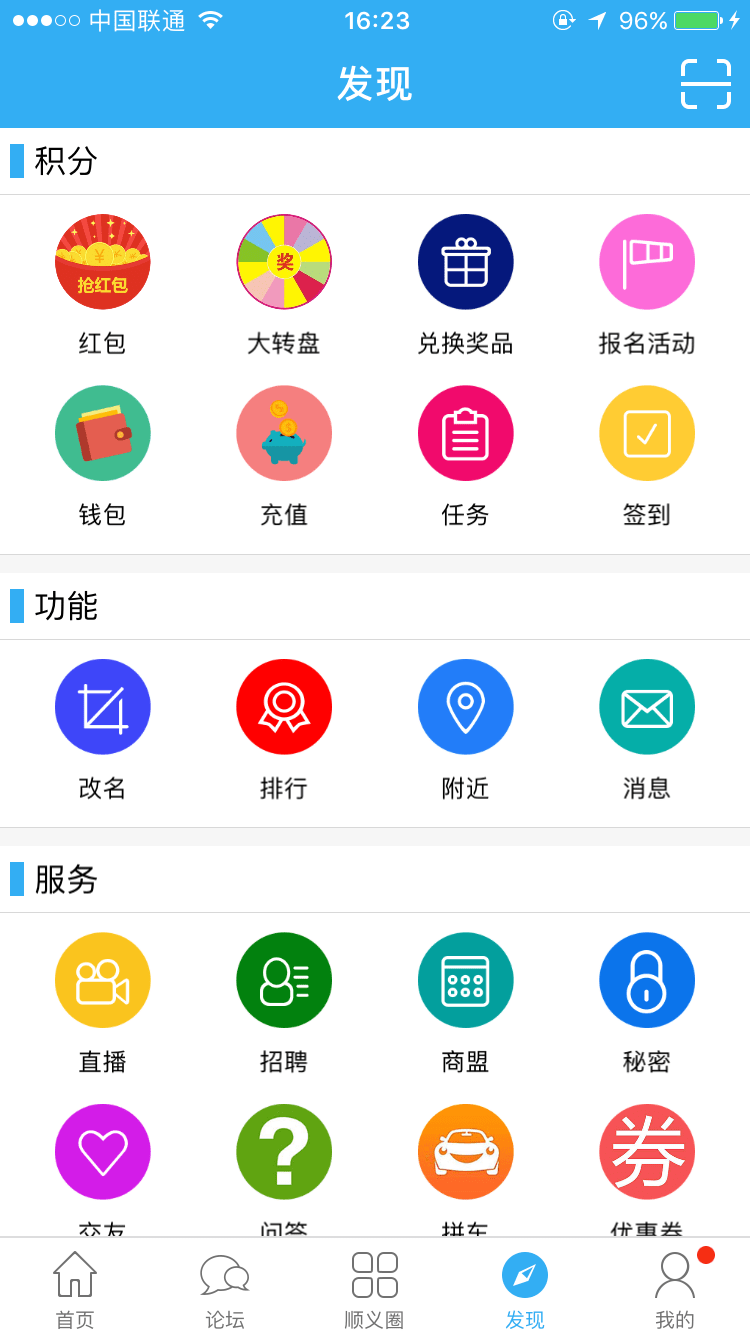The width and height of the screenshot is (750, 1334).
Task: Check in with the 签到 icon
Action: (x=647, y=433)
